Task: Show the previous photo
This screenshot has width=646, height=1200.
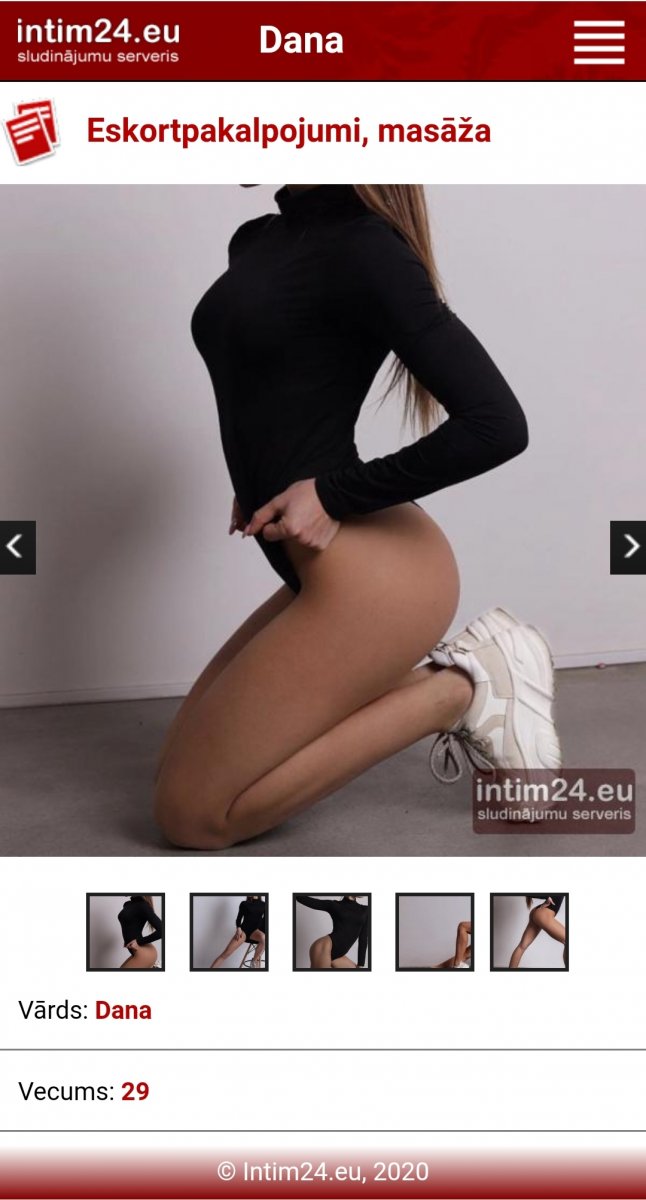Action: coord(17,547)
